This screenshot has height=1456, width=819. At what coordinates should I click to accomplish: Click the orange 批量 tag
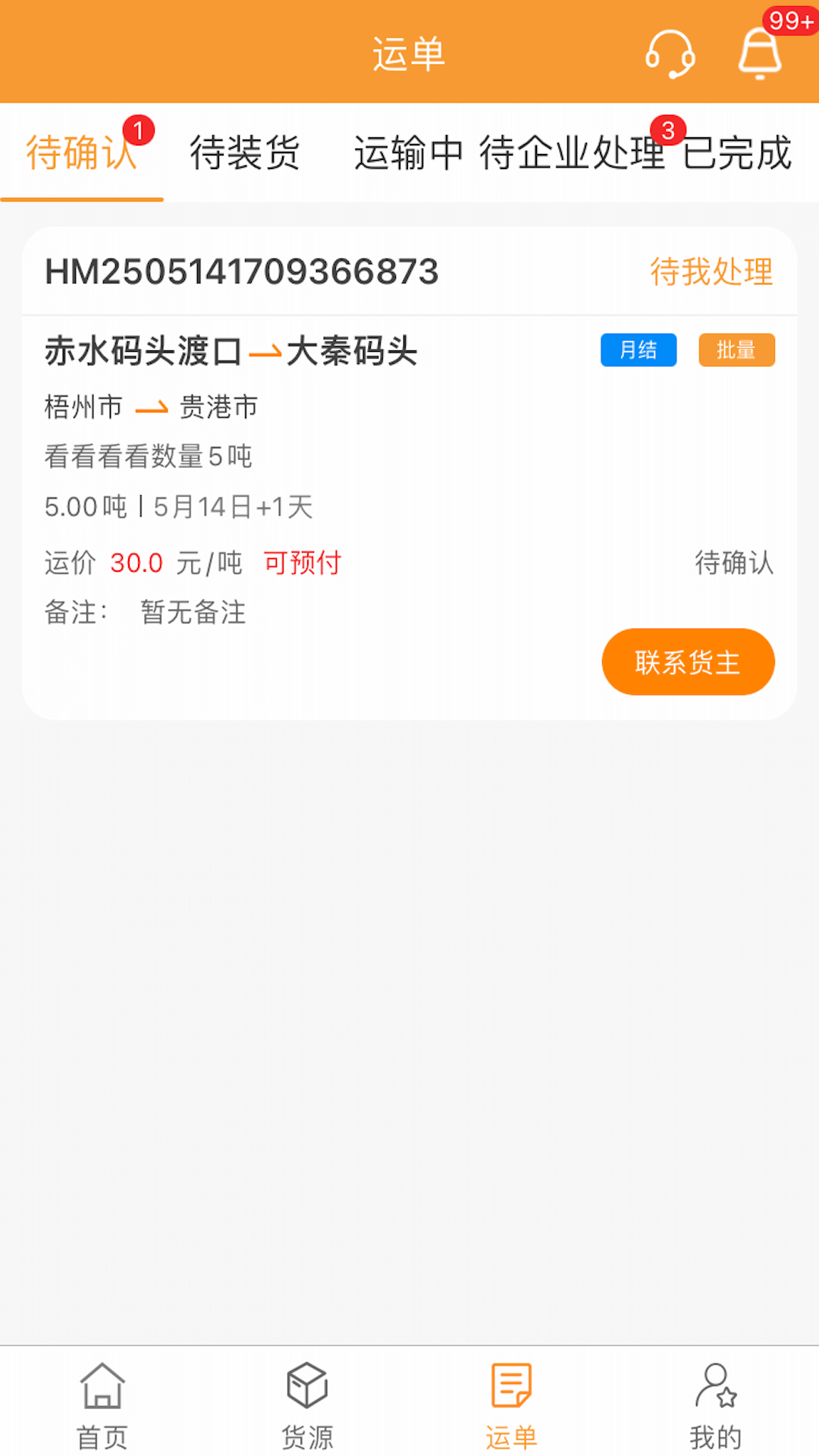click(x=736, y=350)
